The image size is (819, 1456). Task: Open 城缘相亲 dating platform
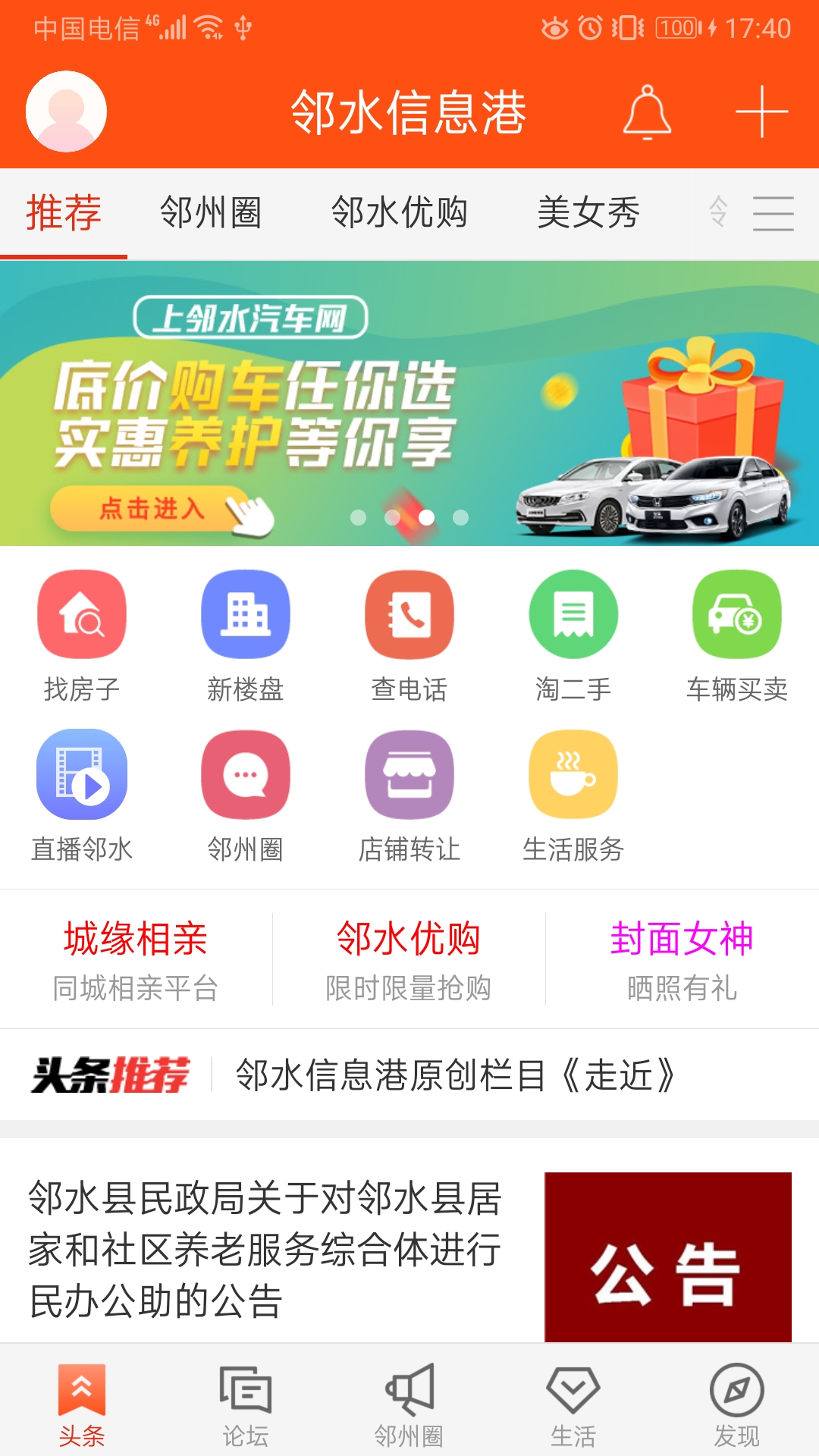point(136,959)
